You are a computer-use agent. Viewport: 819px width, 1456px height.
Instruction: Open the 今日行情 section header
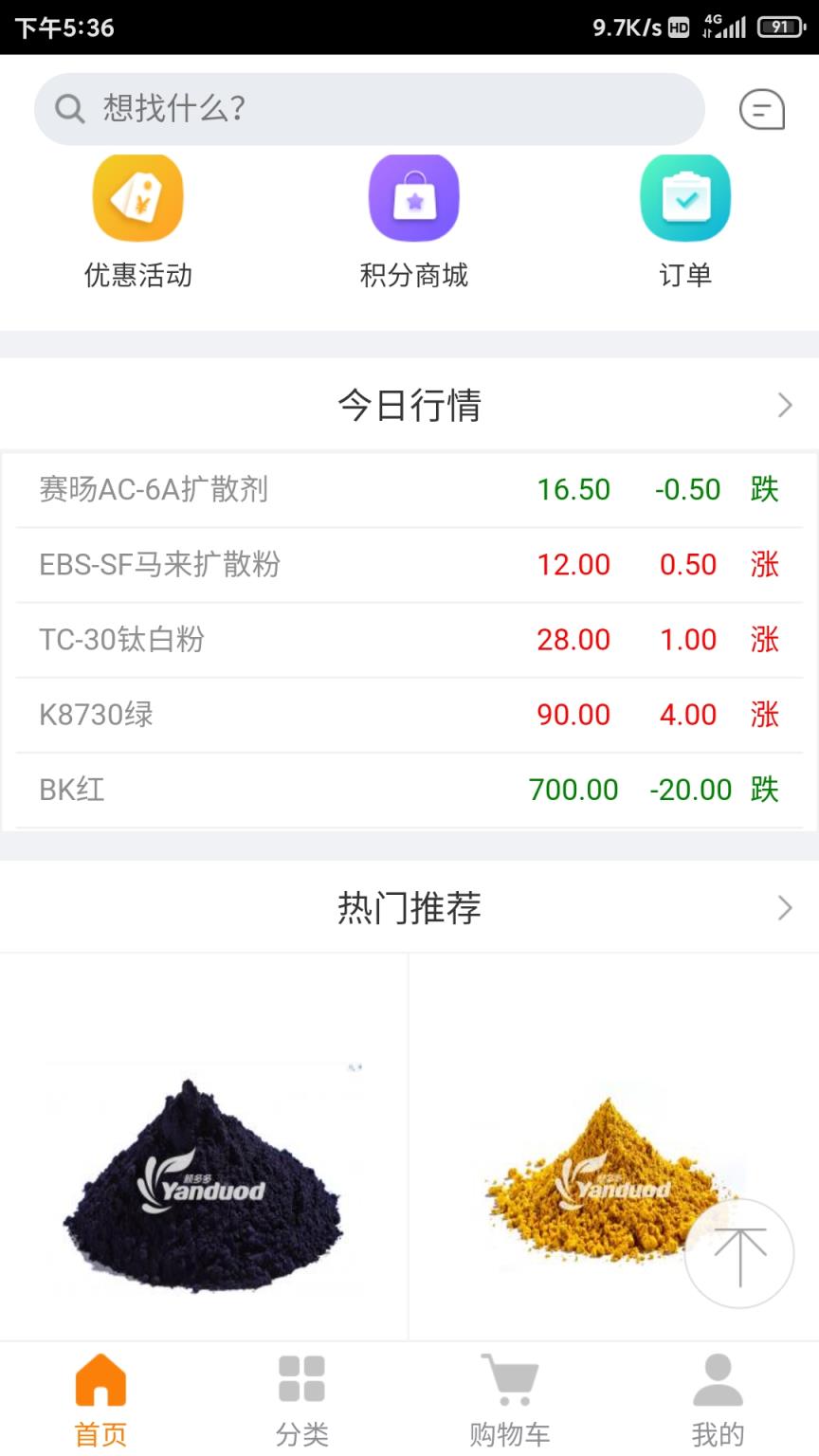pyautogui.click(x=409, y=404)
